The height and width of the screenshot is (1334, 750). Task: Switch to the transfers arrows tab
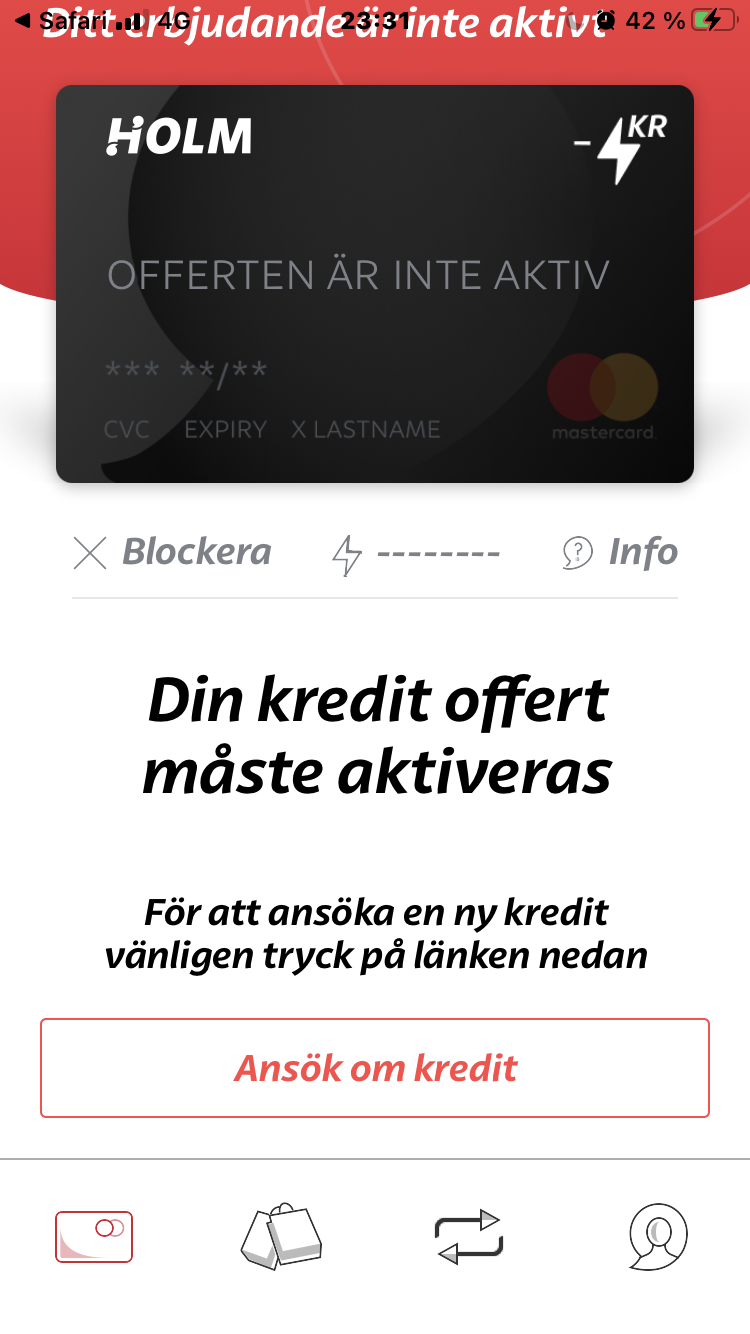468,1237
